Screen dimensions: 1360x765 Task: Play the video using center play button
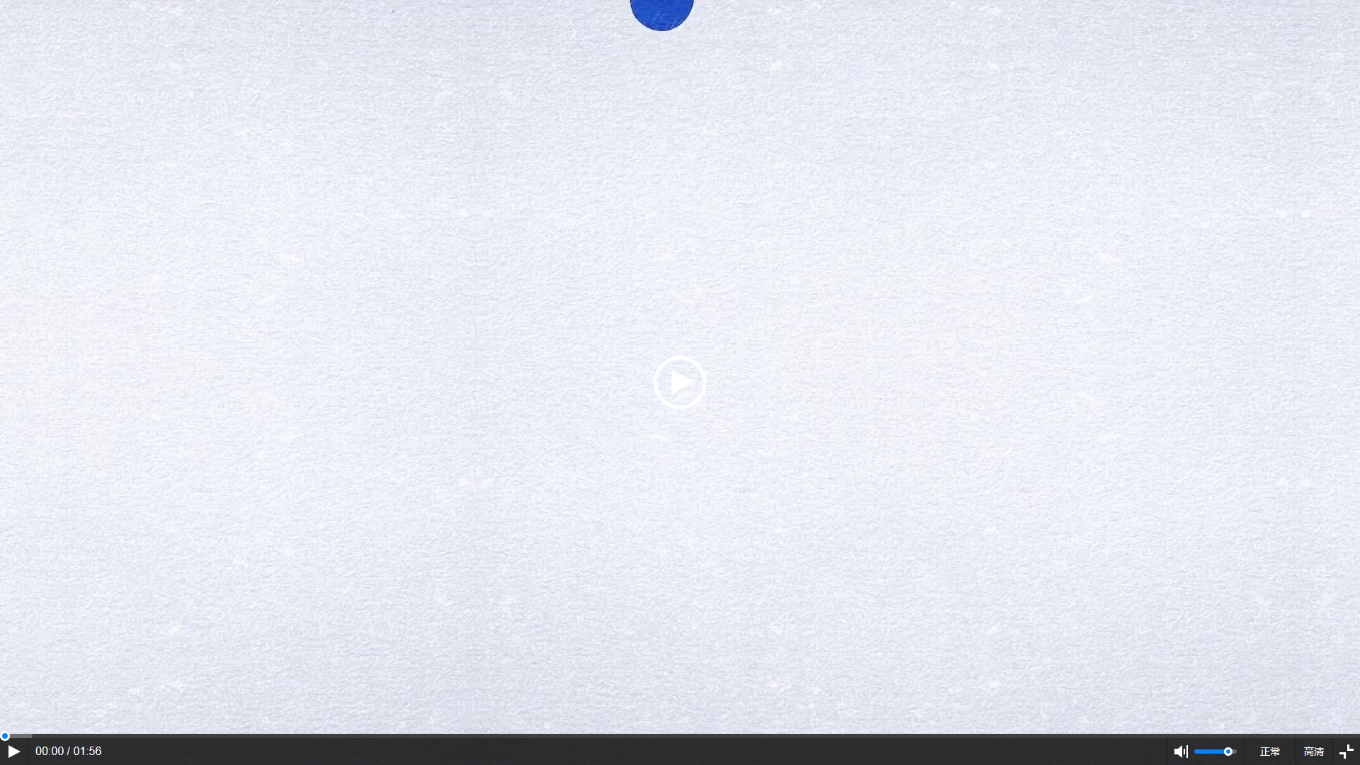[680, 382]
